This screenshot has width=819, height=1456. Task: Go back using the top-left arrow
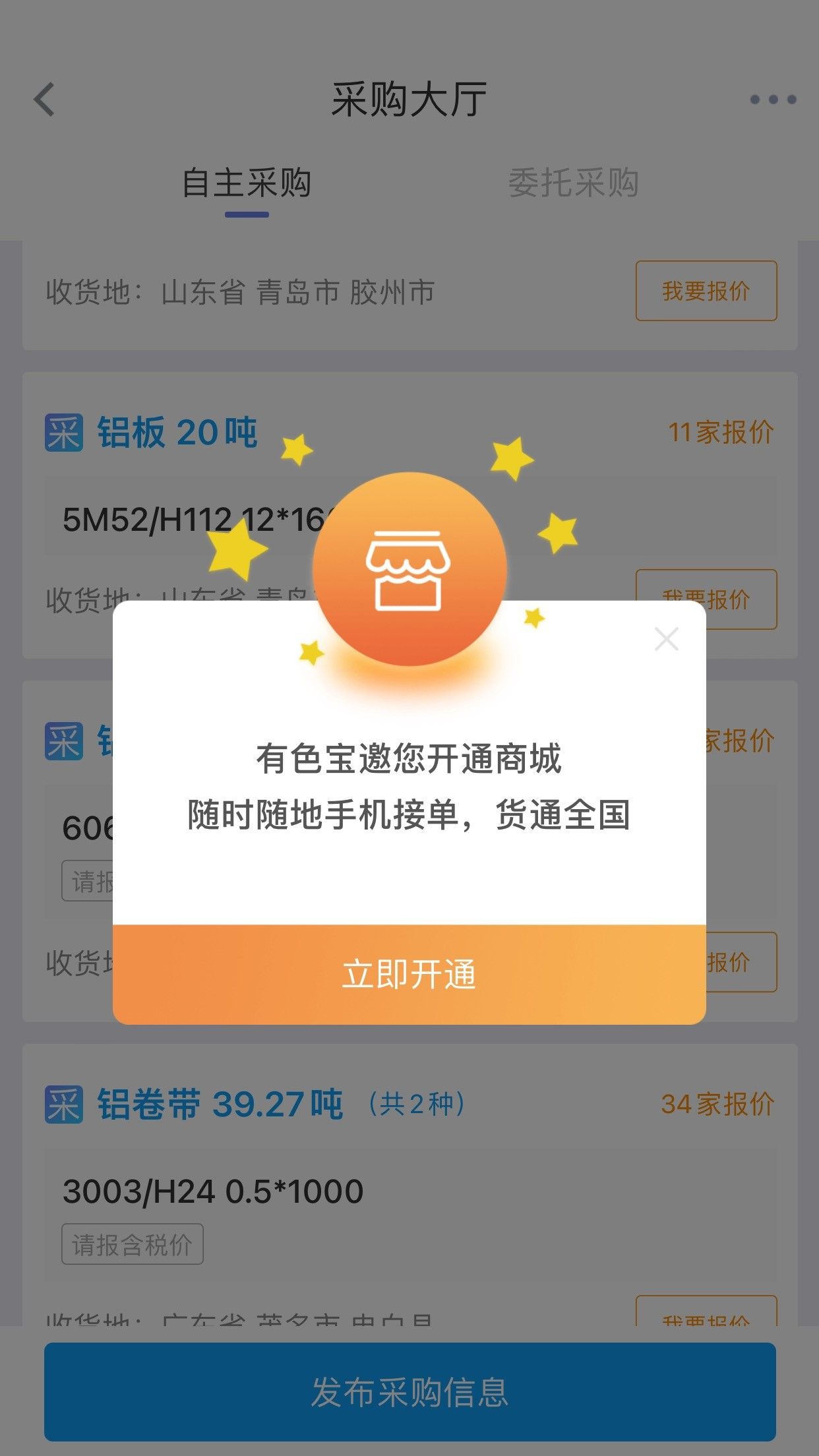(x=45, y=100)
